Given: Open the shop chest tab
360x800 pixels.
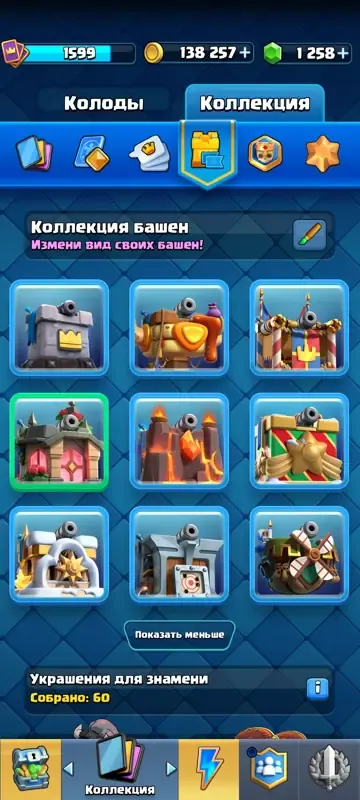Looking at the screenshot, I should [31, 769].
